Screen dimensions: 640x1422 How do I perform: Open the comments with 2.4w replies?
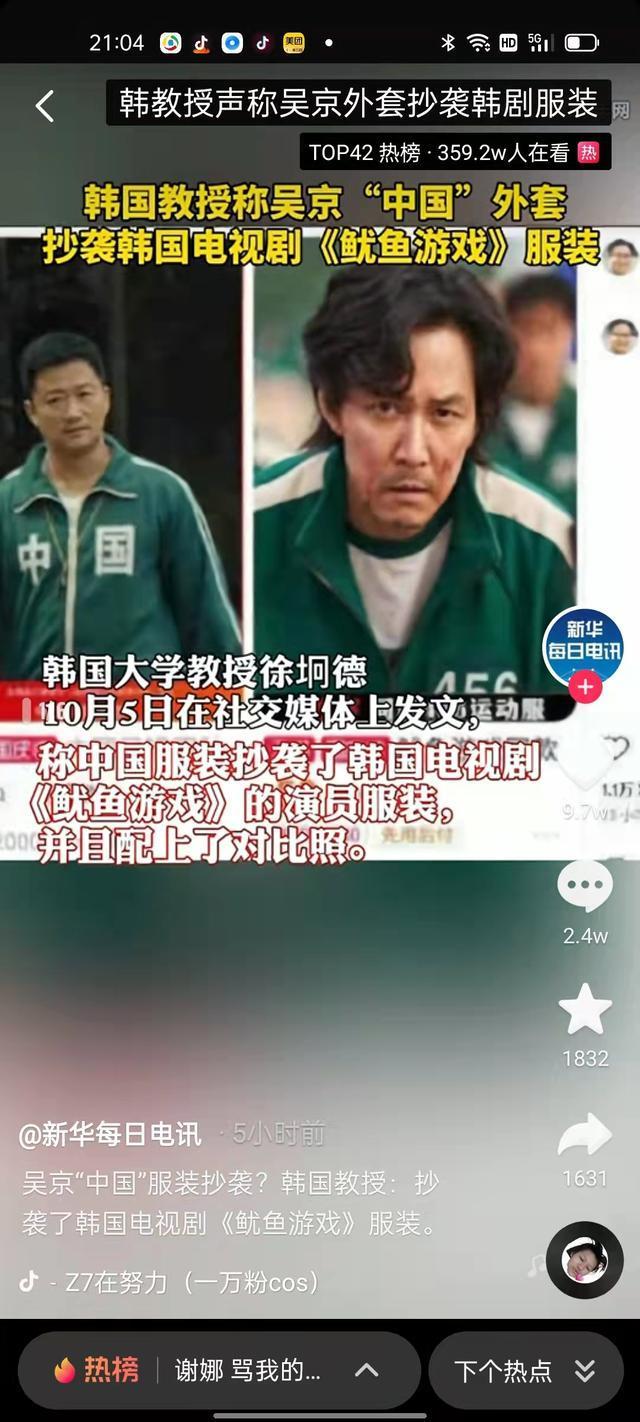[x=585, y=886]
